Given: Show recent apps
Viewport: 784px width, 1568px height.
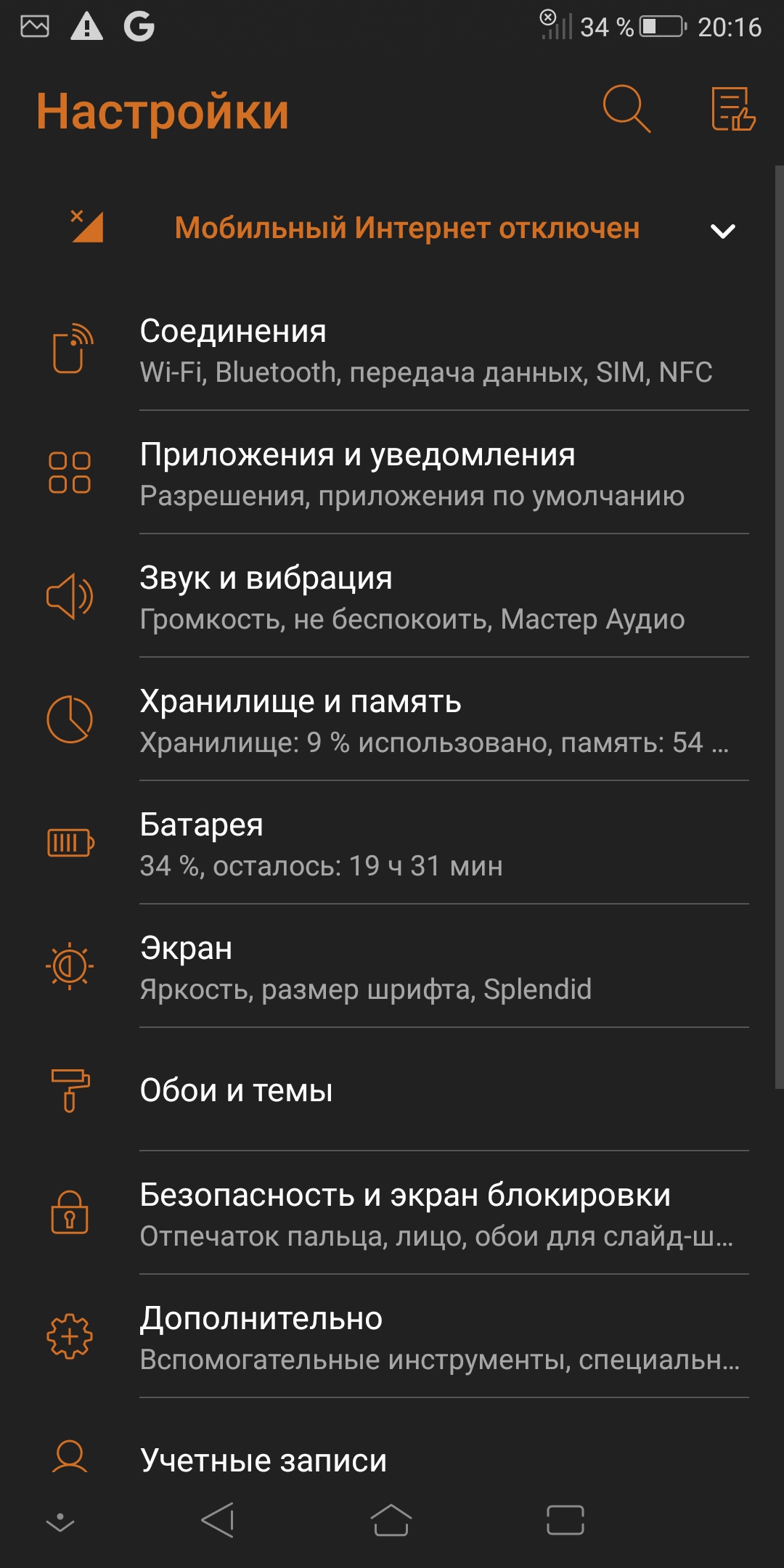Looking at the screenshot, I should click(x=565, y=1519).
